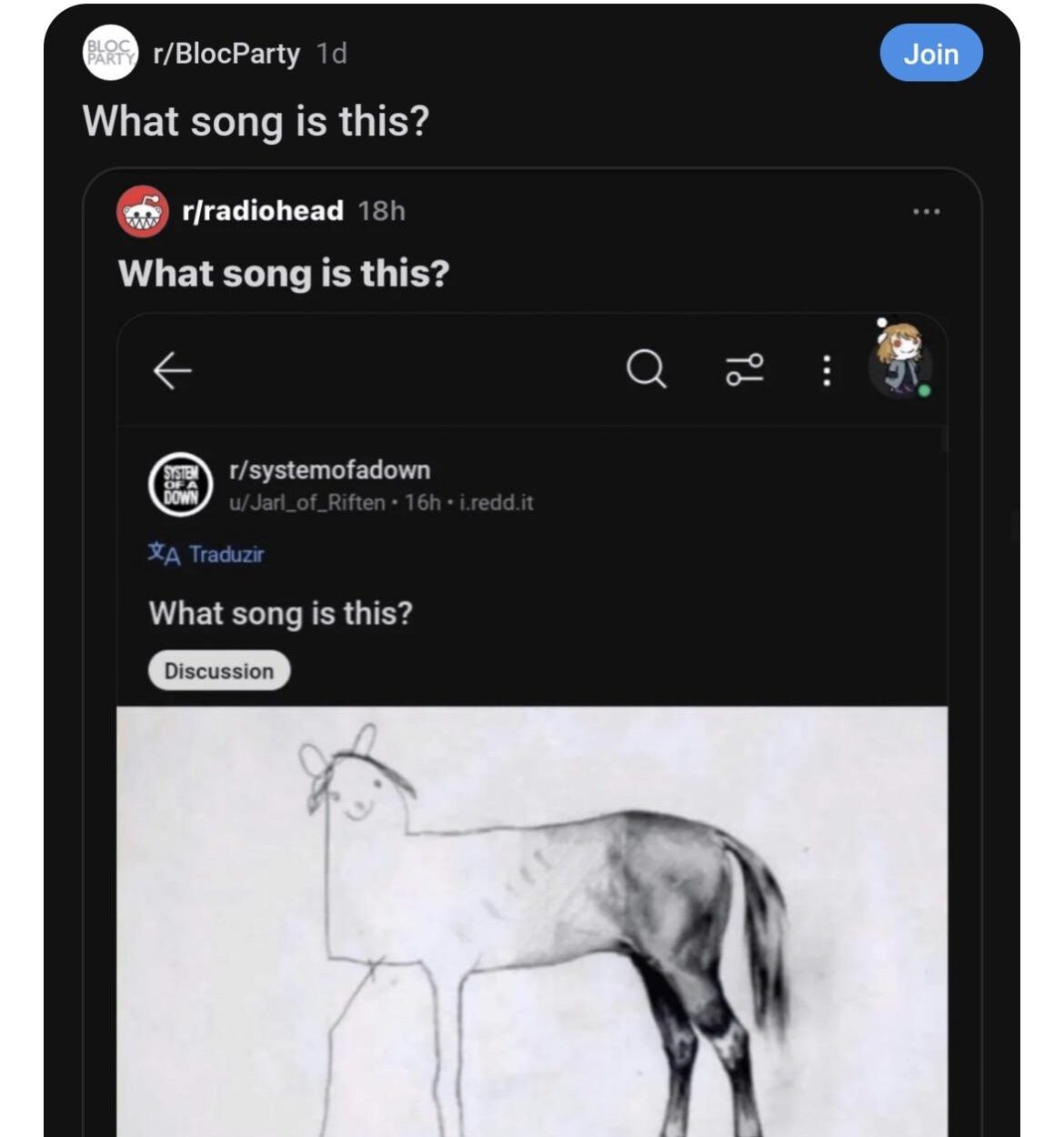Tap the back arrow to return

point(172,369)
